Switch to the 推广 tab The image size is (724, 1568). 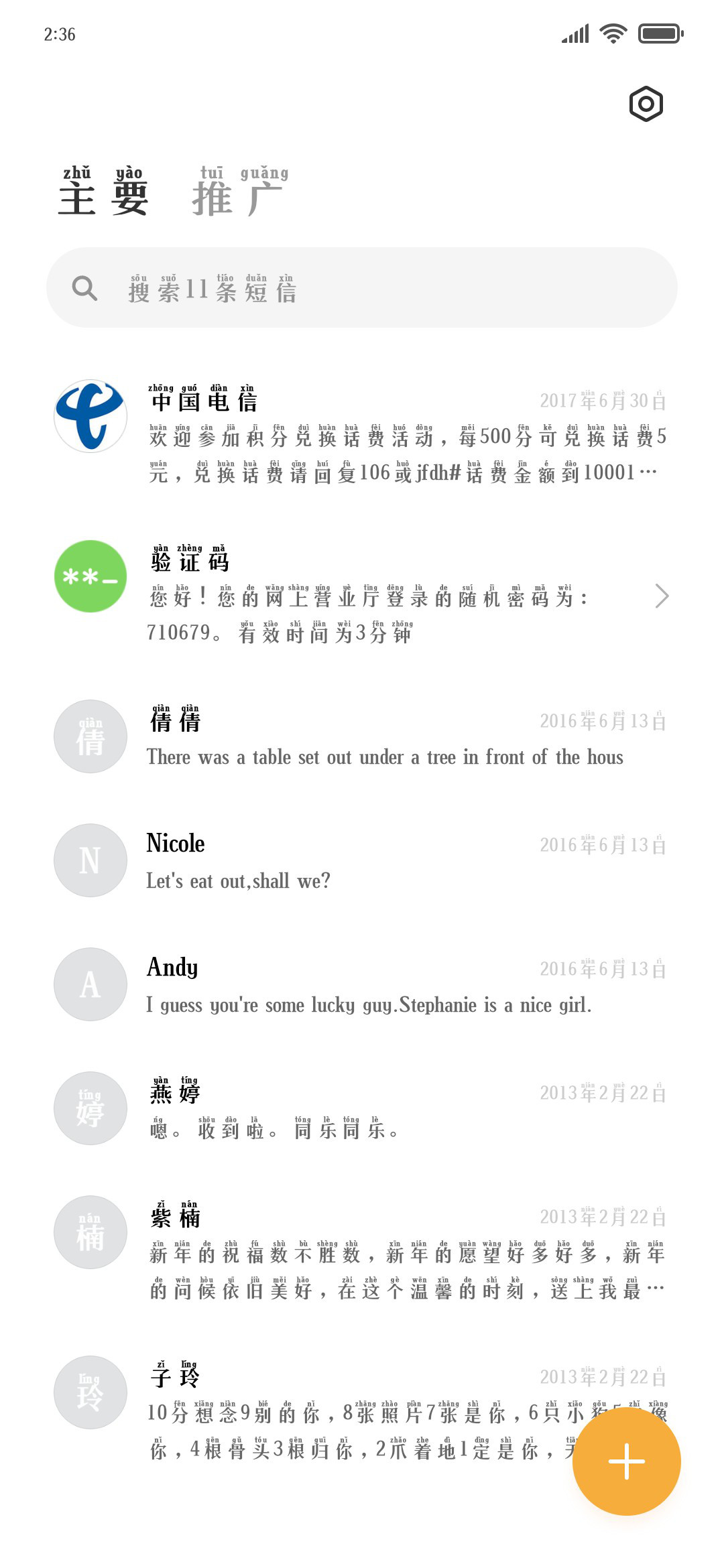pyautogui.click(x=240, y=192)
